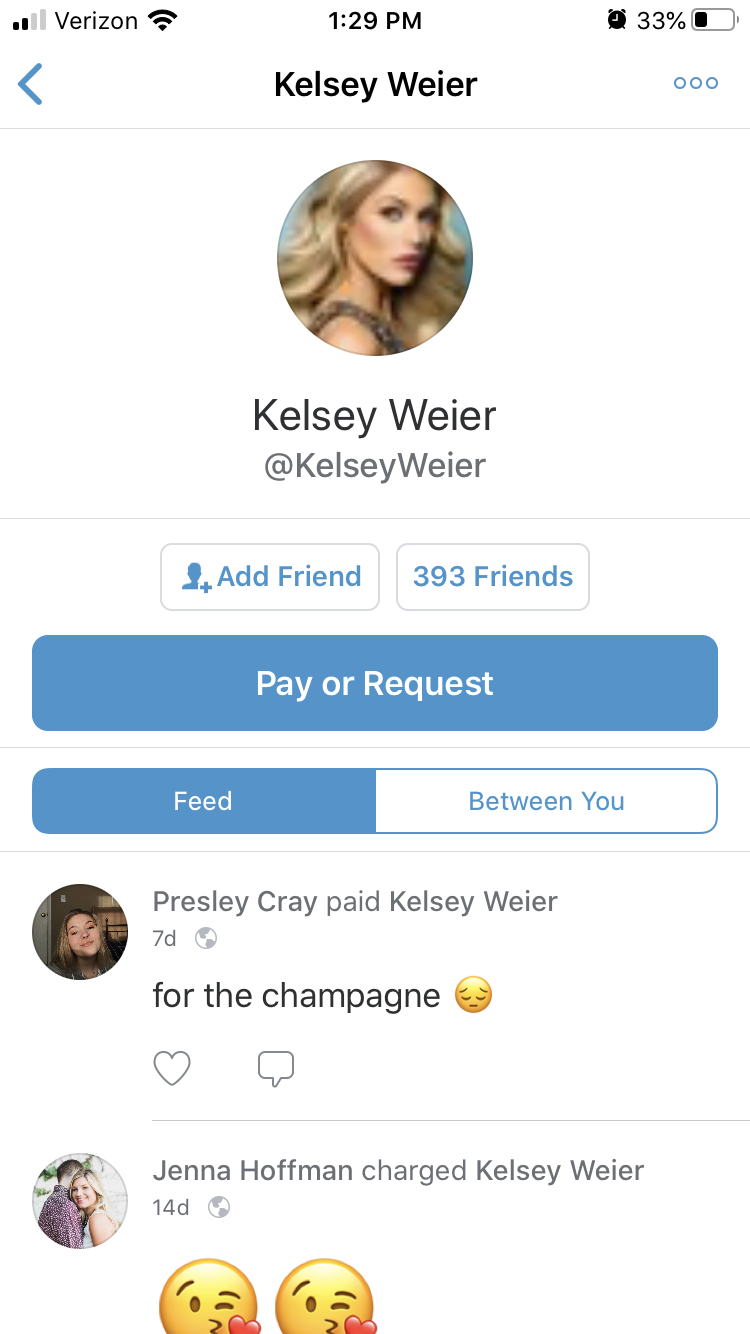Tap the globe icon on Jenna Hoffman's charge
750x1334 pixels.
(x=219, y=1207)
